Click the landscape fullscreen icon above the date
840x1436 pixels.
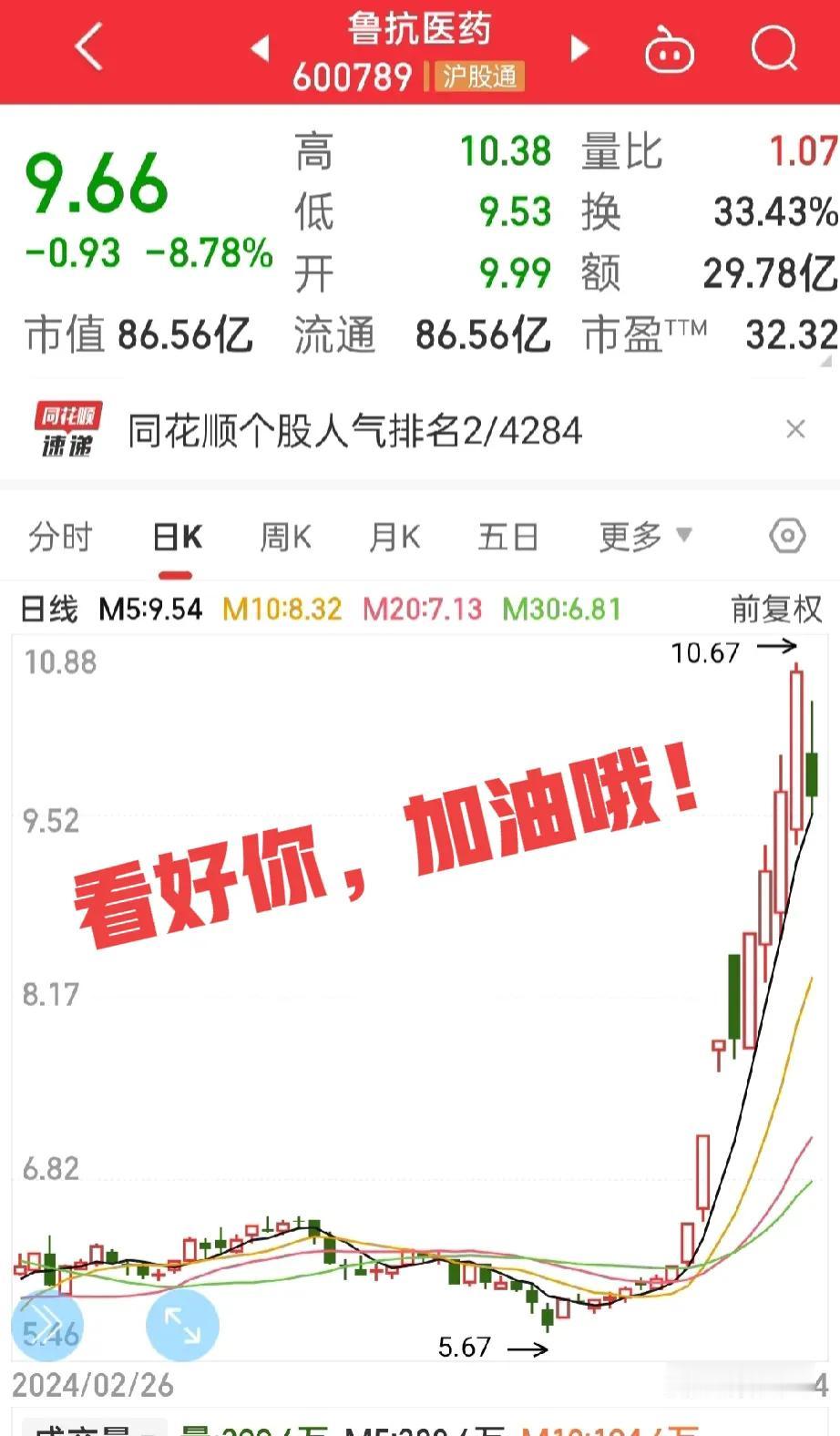point(182,1326)
